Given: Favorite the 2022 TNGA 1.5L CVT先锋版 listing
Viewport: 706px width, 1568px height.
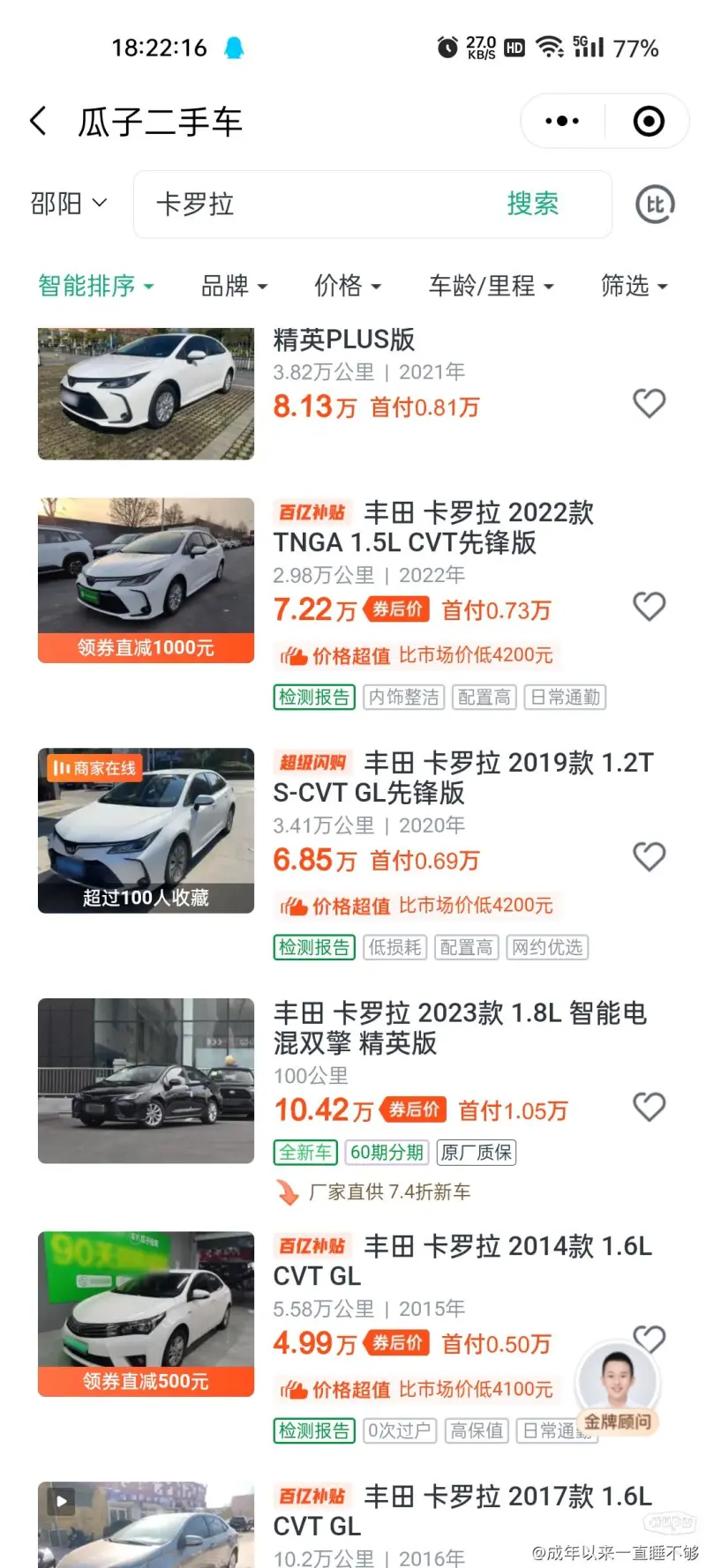Looking at the screenshot, I should point(649,607).
